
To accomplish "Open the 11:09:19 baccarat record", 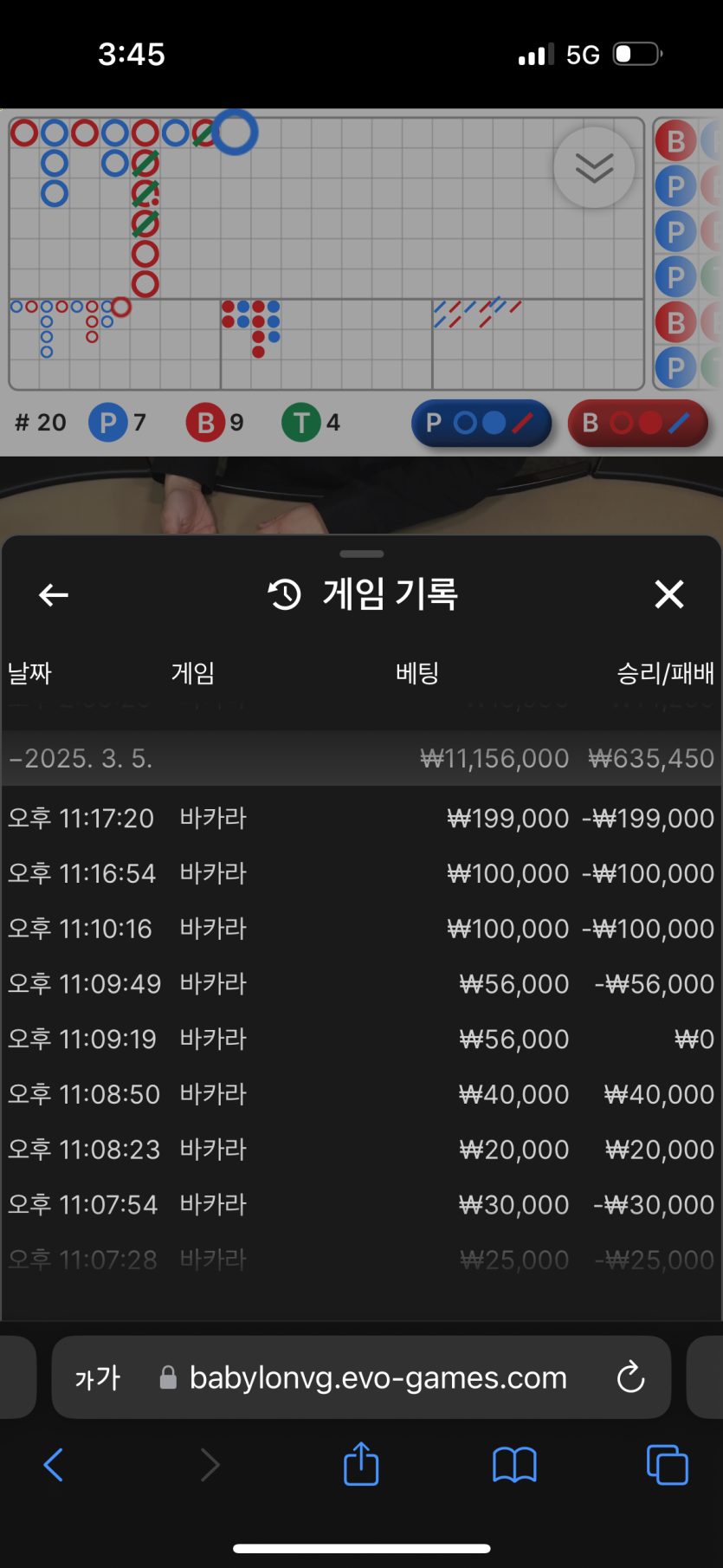I will coord(361,1039).
